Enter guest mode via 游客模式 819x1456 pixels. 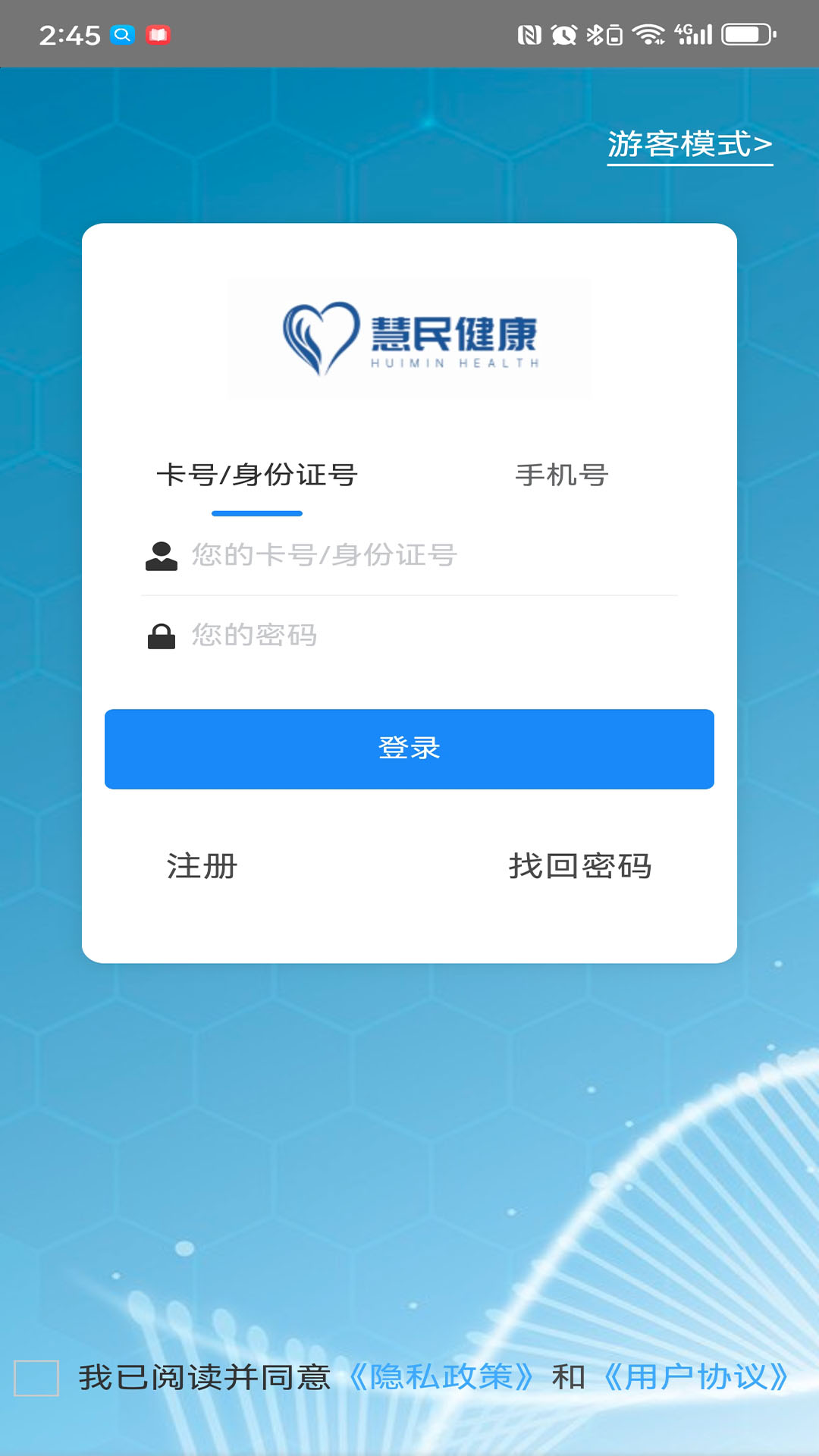pyautogui.click(x=689, y=145)
